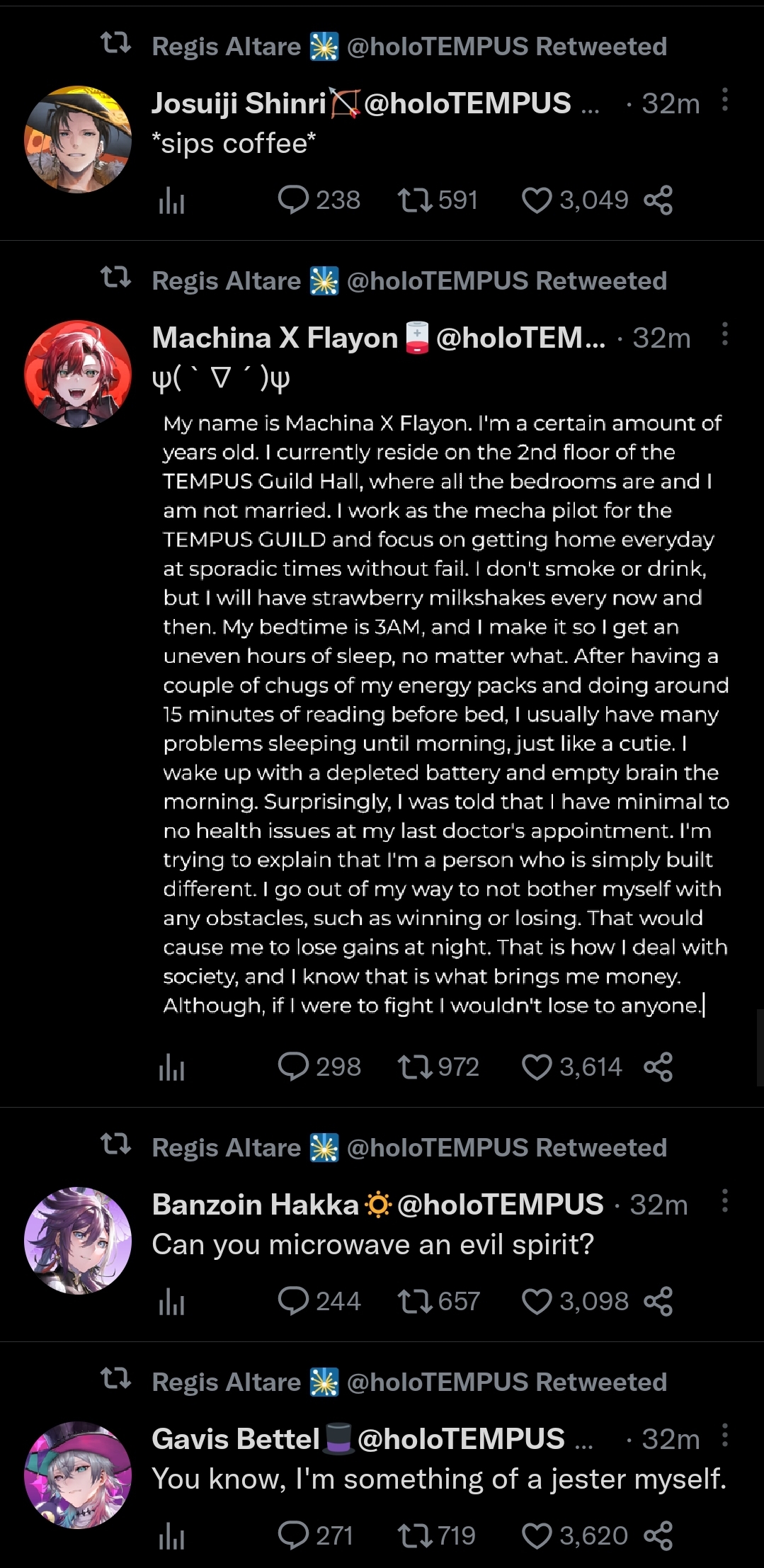The height and width of the screenshot is (1568, 764).
Task: Retweet Banzoin Hakka's microwave tweet
Action: pos(414,1301)
